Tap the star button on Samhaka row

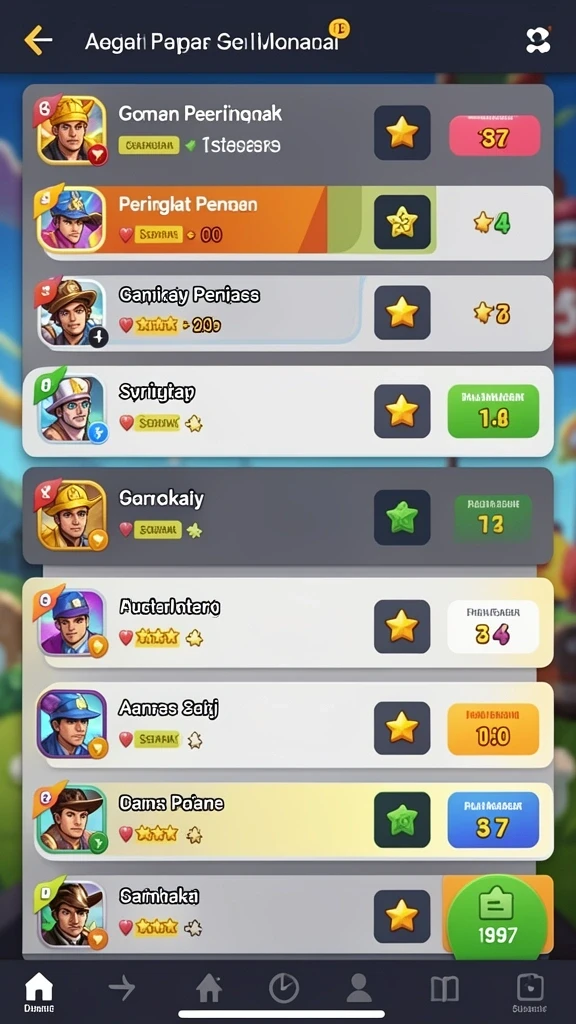(x=402, y=916)
